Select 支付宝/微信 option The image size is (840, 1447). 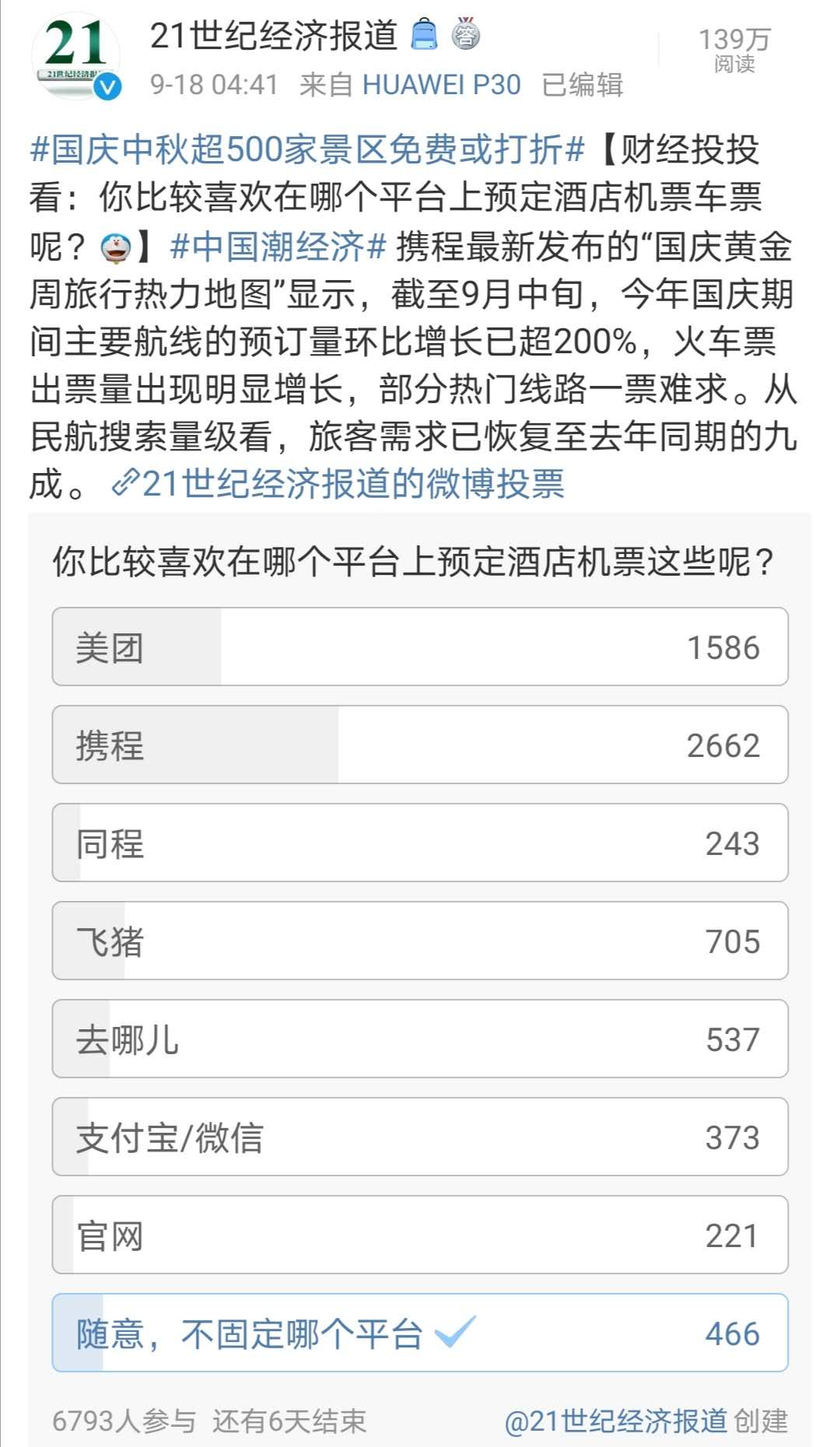(x=420, y=1137)
